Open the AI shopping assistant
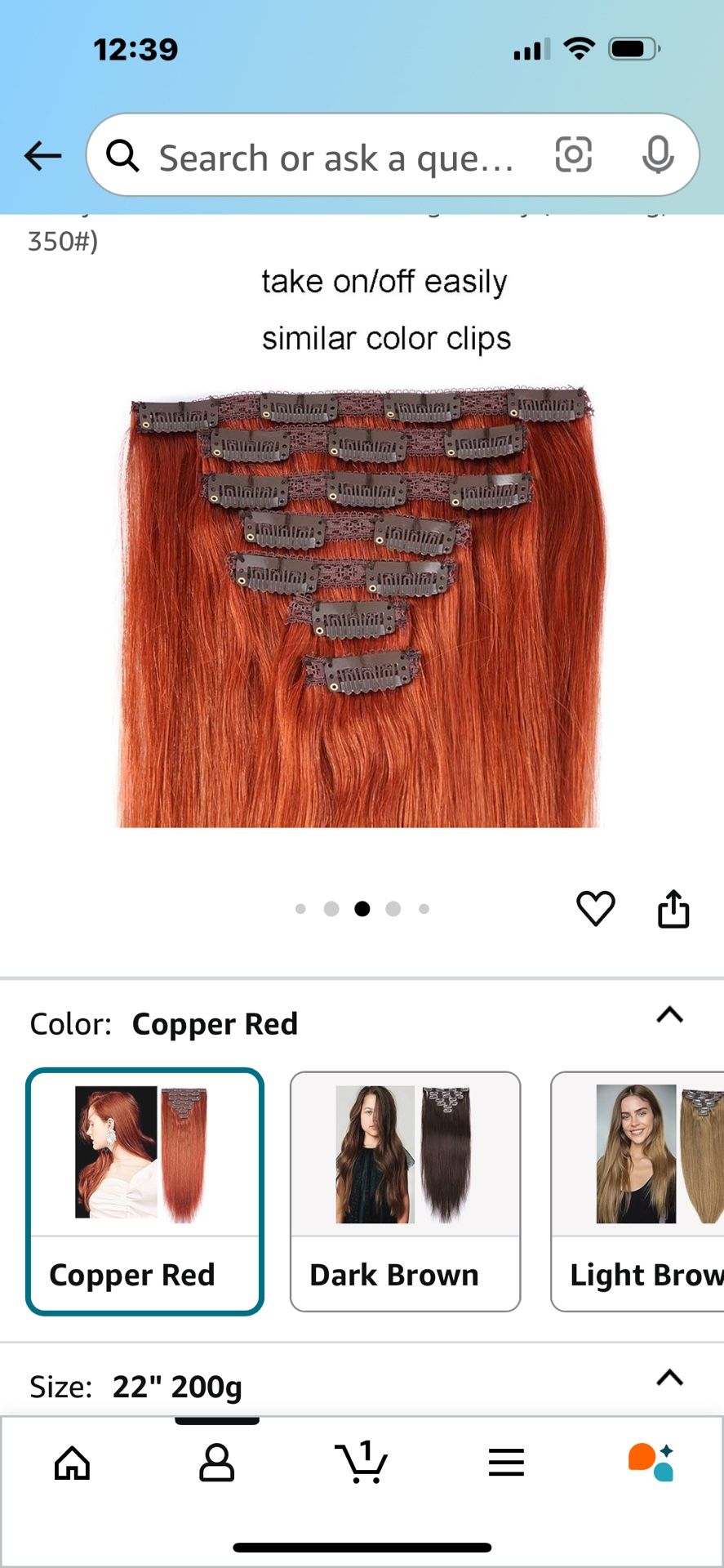The height and width of the screenshot is (1568, 724). coord(651,1463)
